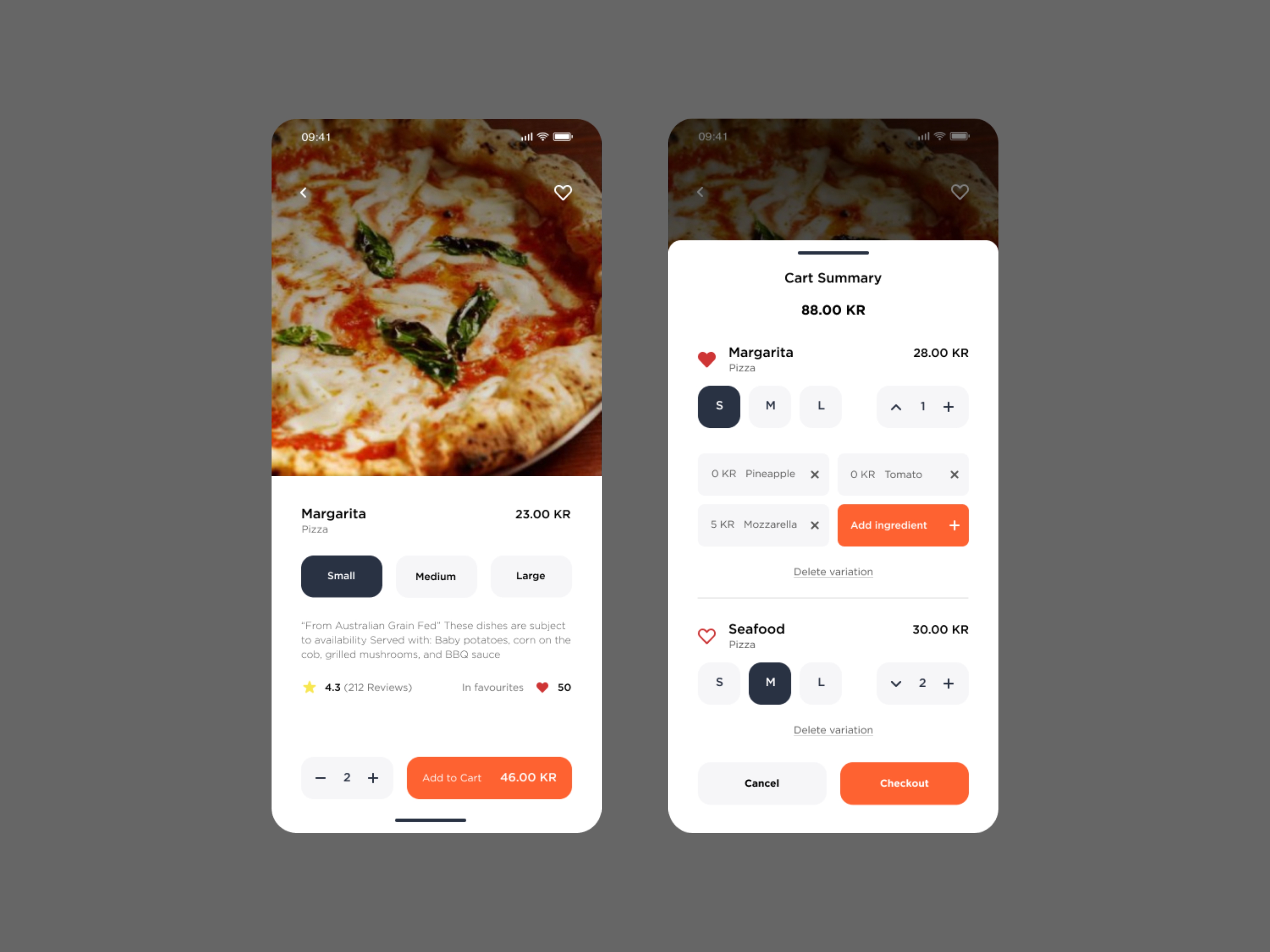Add to Cart for 46.00 KR
The height and width of the screenshot is (952, 1270).
pos(489,778)
